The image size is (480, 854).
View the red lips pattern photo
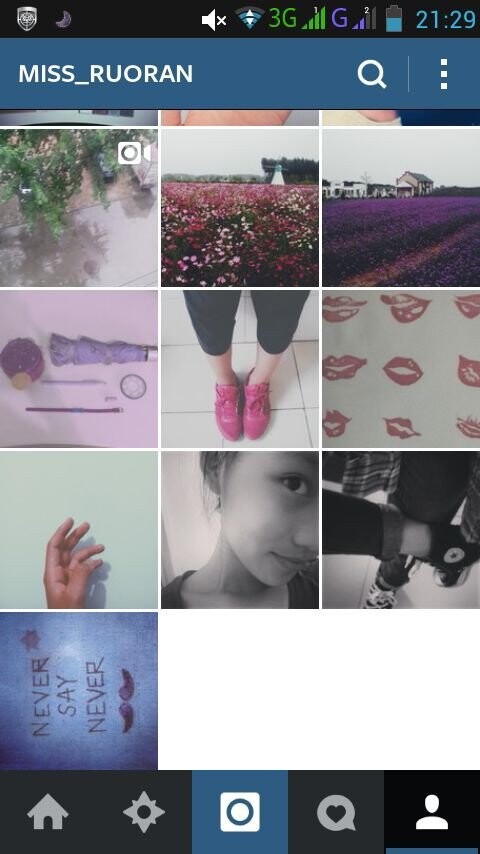coord(401,369)
